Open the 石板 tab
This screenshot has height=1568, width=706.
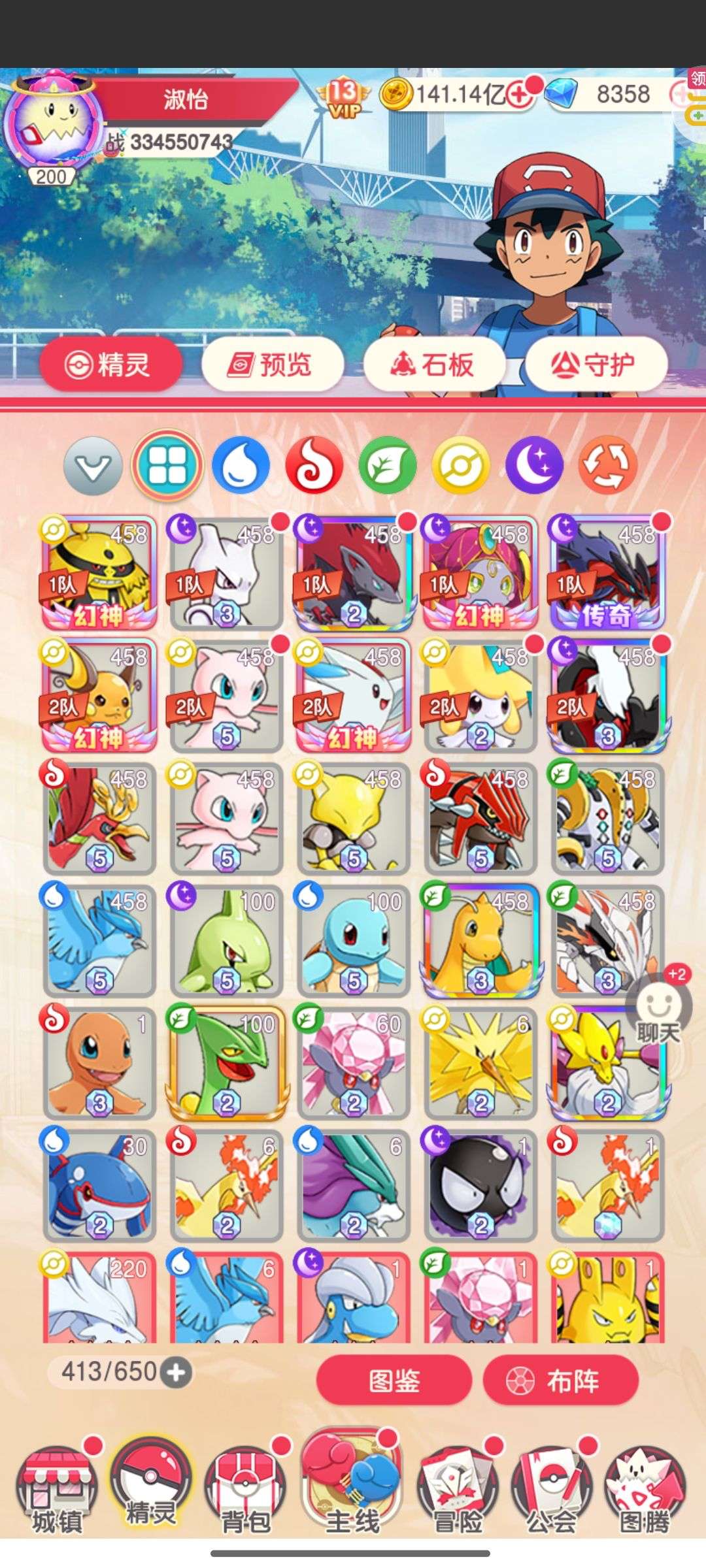(434, 364)
